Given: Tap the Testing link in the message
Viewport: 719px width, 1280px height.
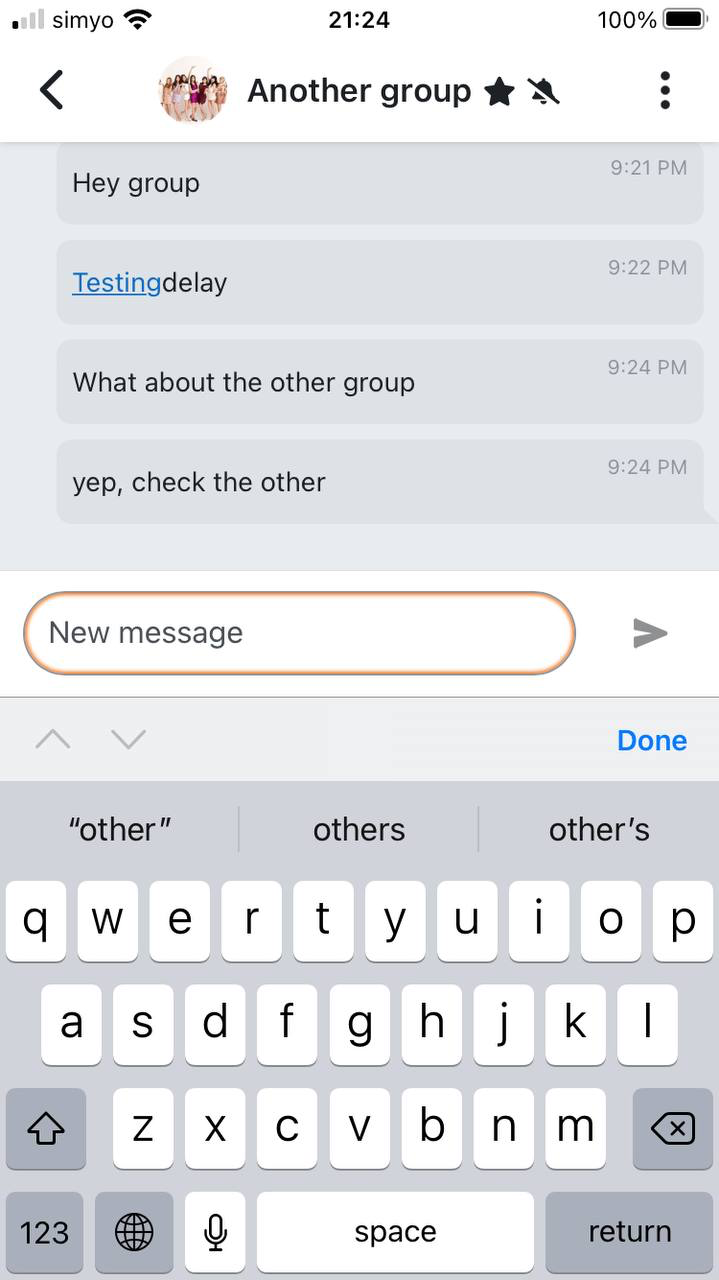Looking at the screenshot, I should point(116,283).
